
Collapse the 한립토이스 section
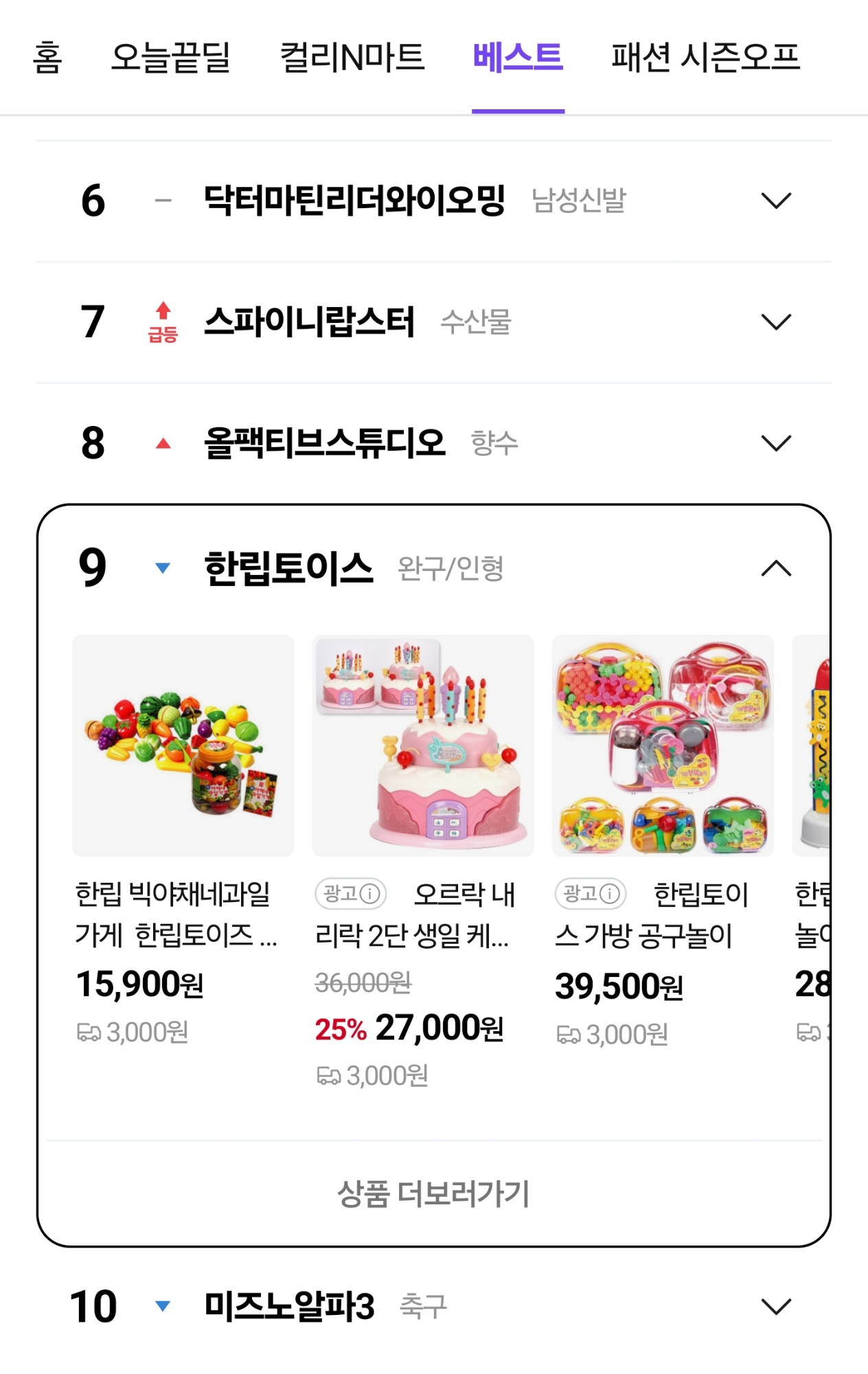tap(776, 569)
